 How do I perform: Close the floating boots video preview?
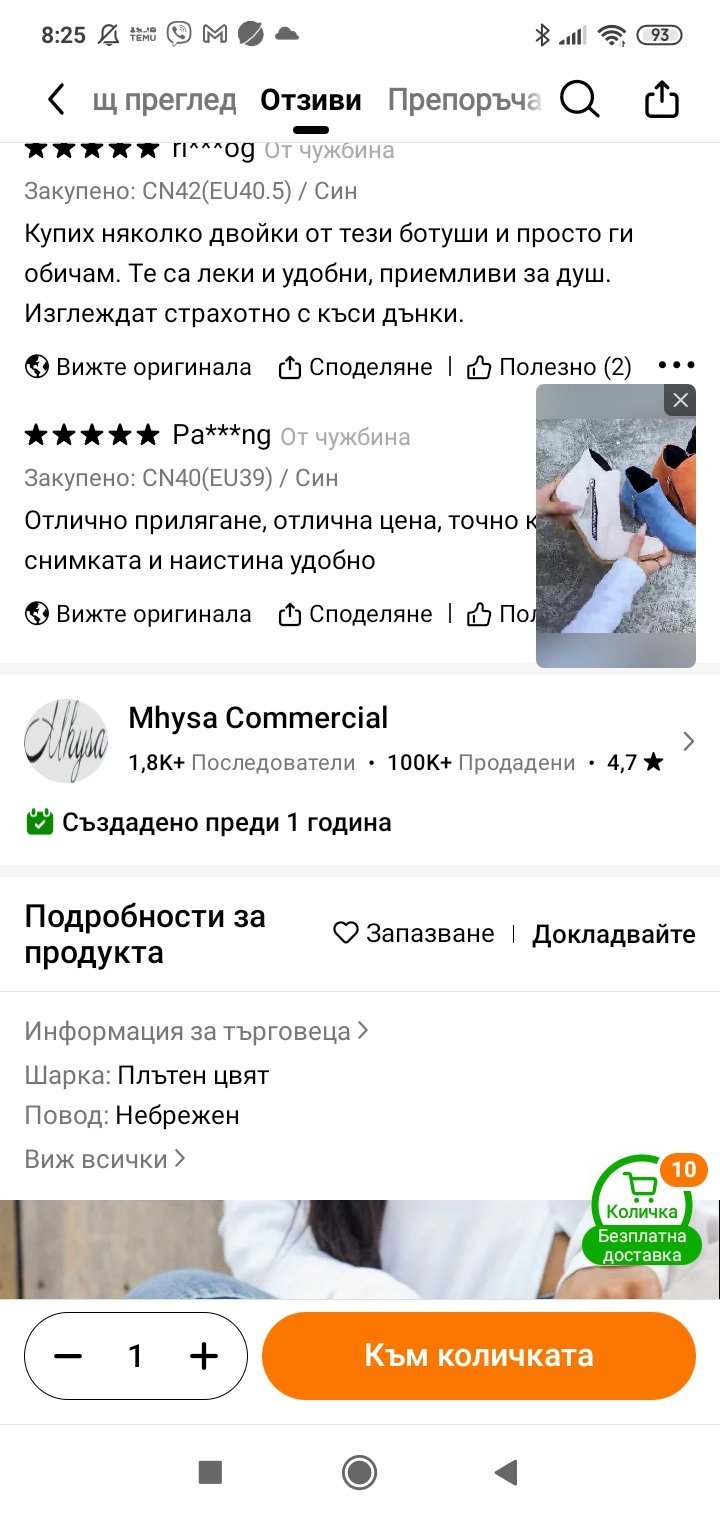(681, 401)
